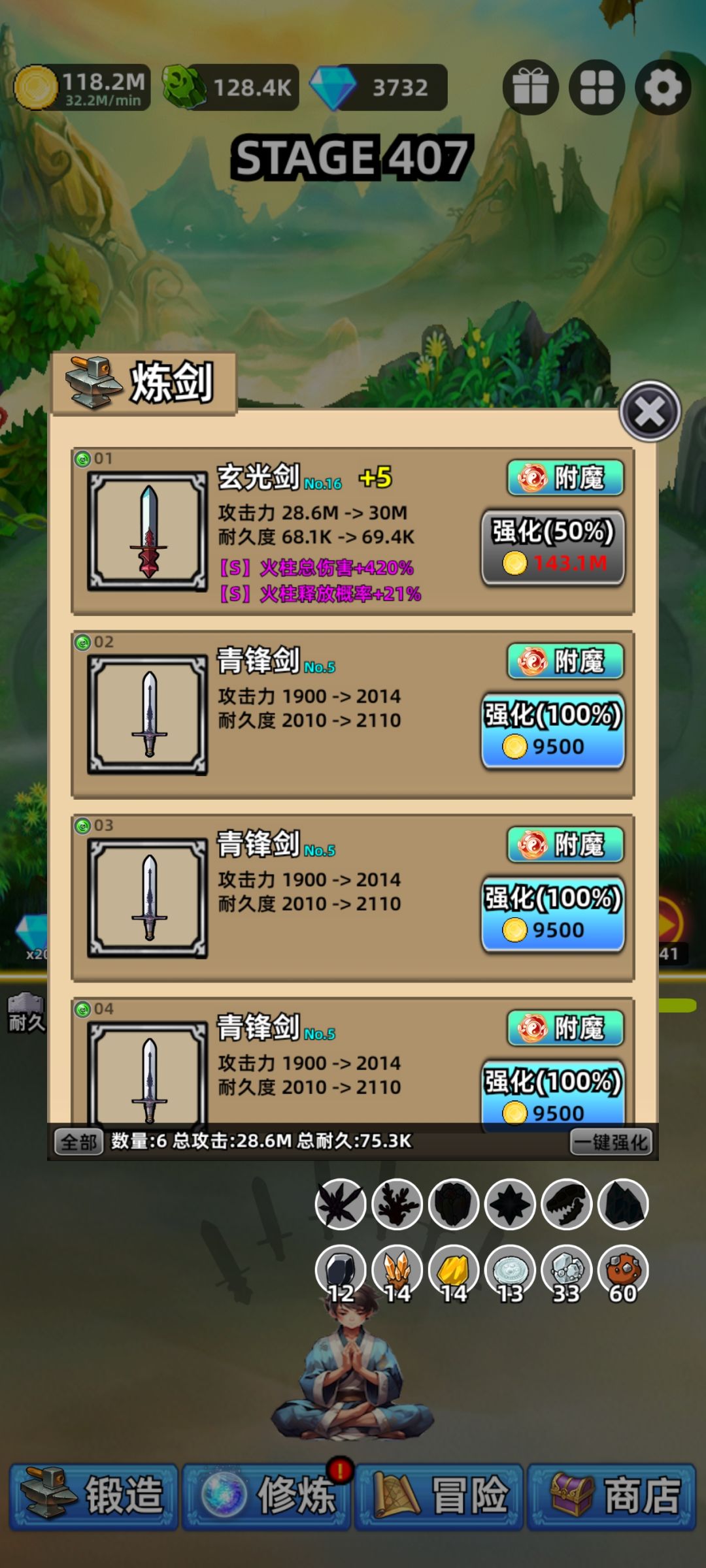Tap 一键强化 to enhance all
Image resolution: width=706 pixels, height=1568 pixels.
(611, 1142)
